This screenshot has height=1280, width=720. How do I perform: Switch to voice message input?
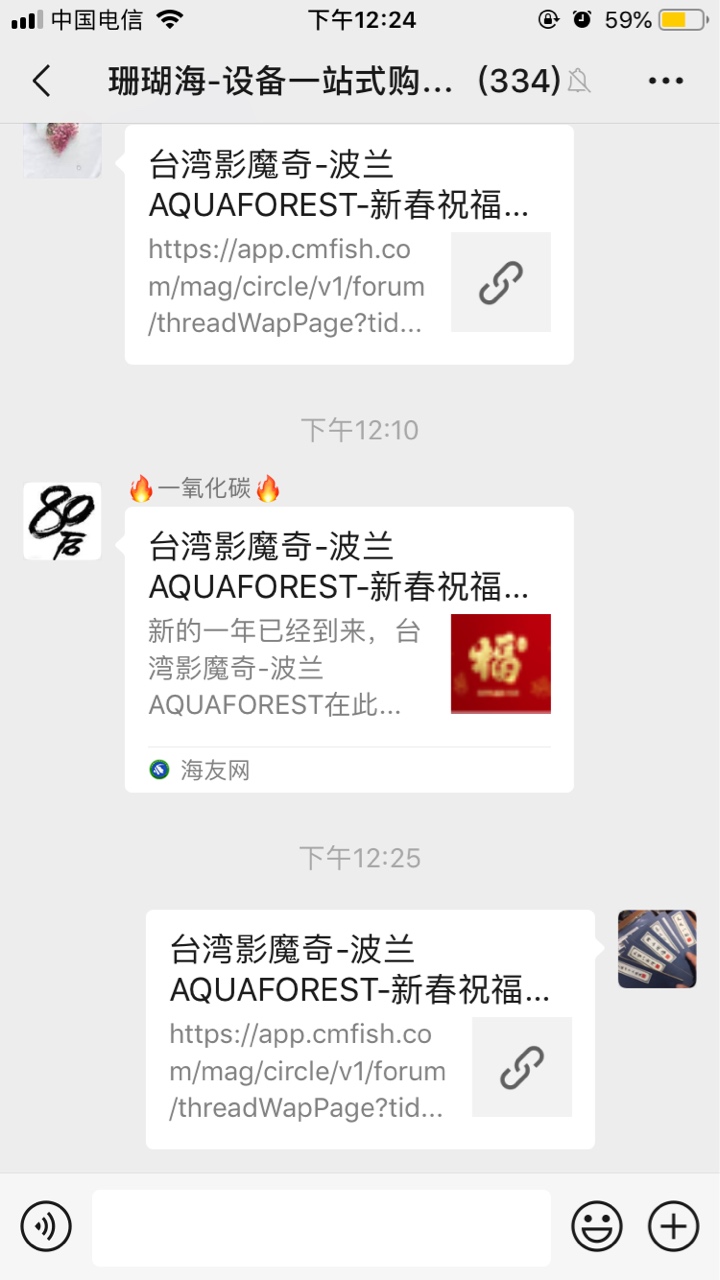pyautogui.click(x=46, y=1226)
